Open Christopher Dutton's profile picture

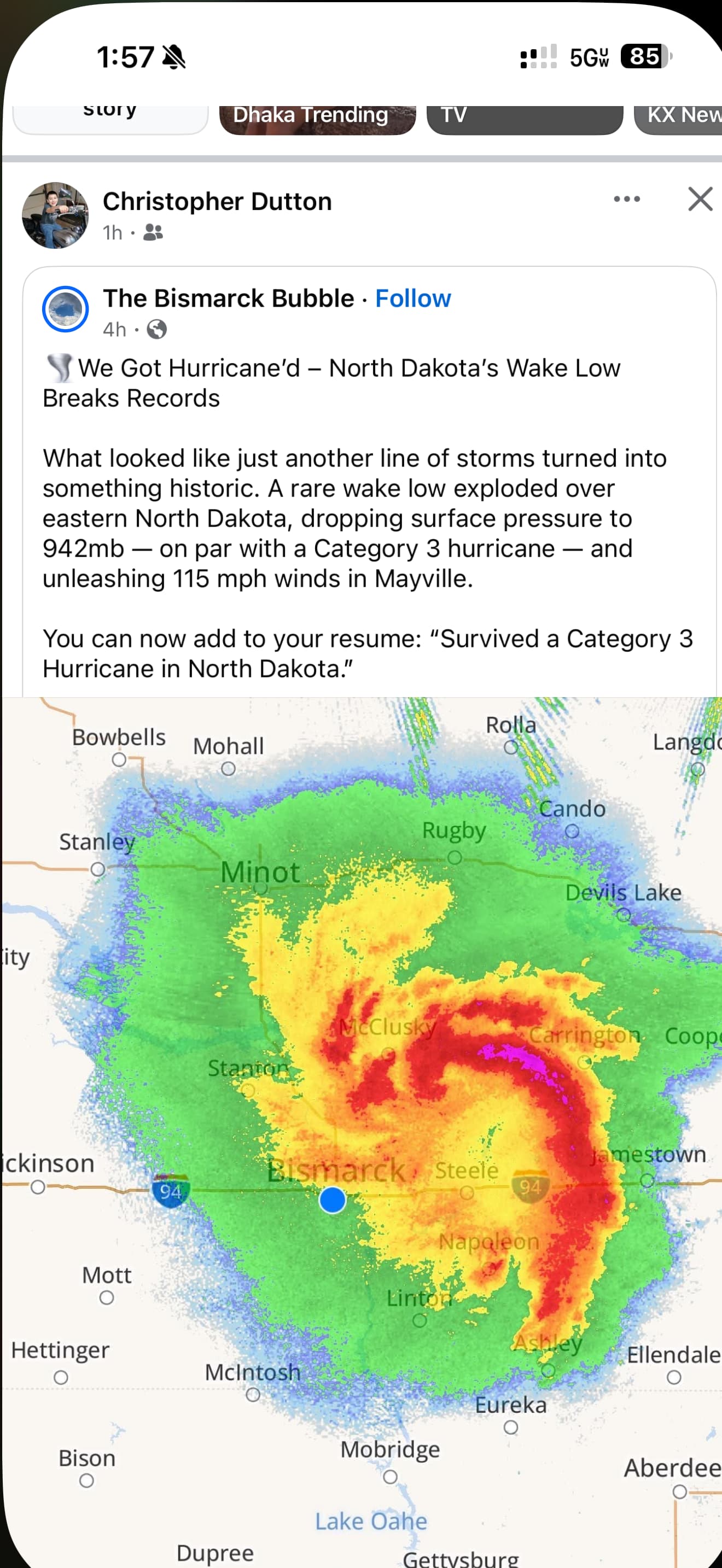[x=55, y=215]
